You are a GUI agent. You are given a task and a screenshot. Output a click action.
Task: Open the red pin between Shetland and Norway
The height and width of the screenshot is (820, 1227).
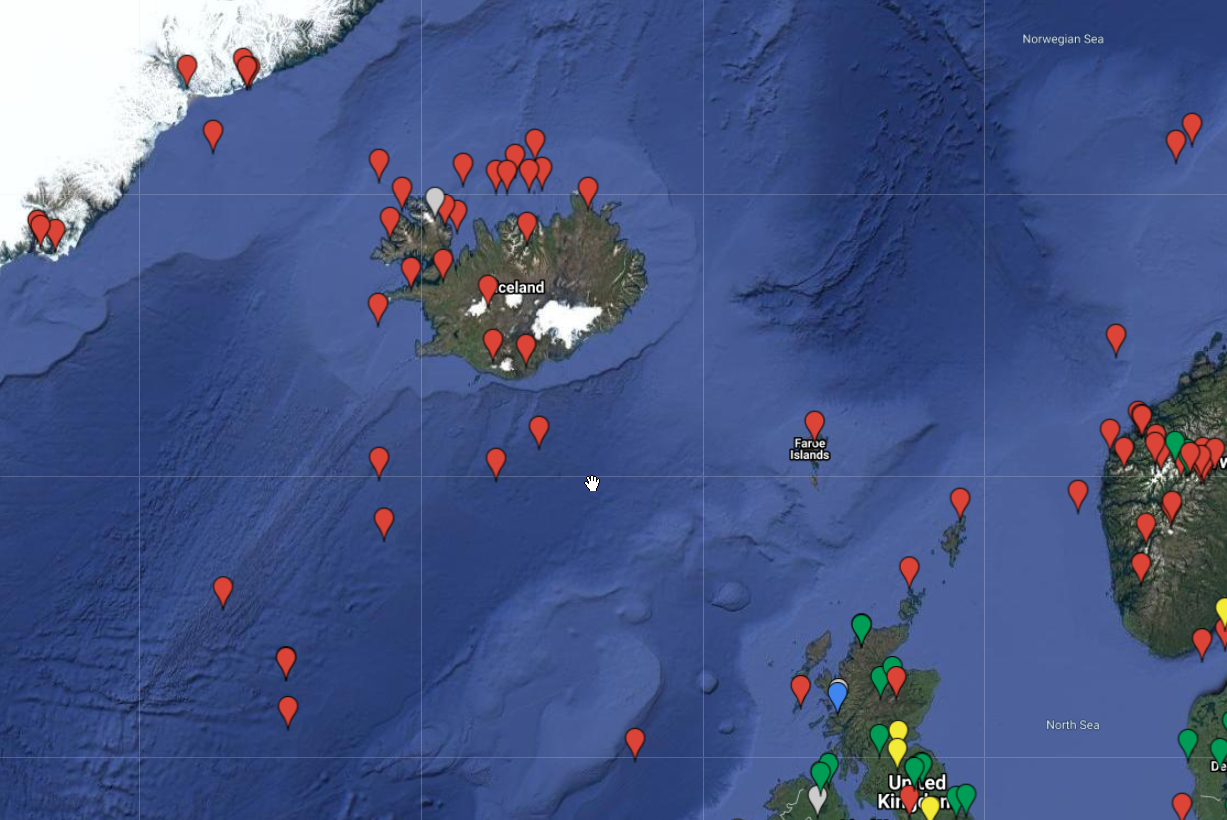tap(1078, 493)
